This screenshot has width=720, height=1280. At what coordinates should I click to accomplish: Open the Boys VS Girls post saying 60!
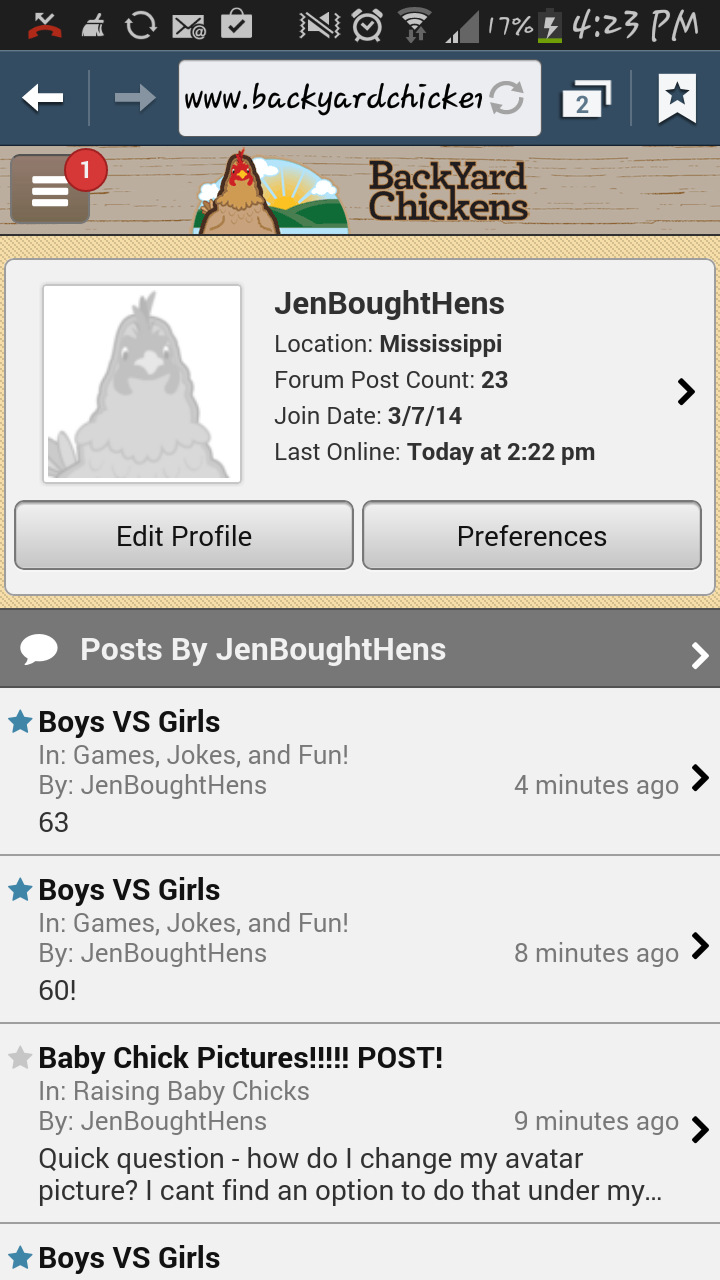point(360,939)
